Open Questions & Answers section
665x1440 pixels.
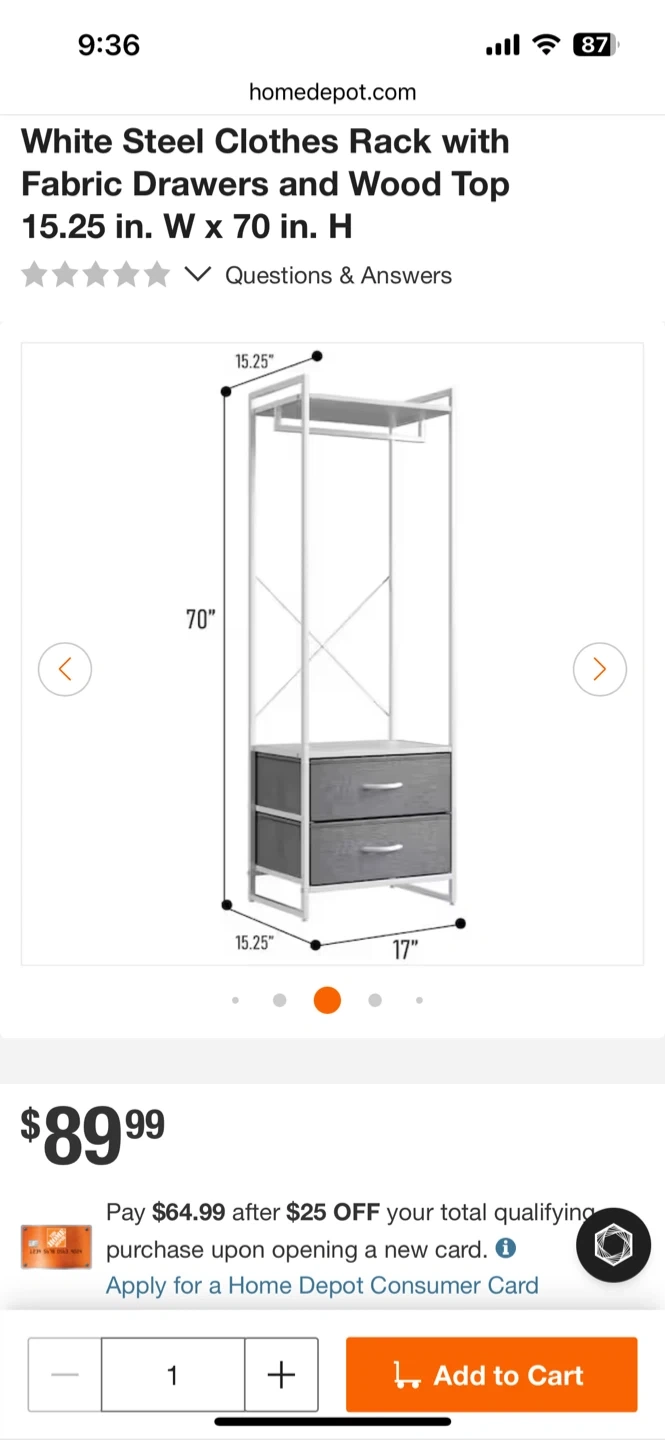[x=338, y=276]
